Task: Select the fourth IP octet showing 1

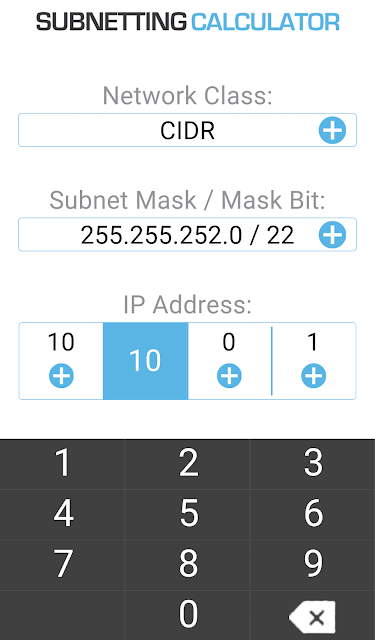Action: pos(314,361)
